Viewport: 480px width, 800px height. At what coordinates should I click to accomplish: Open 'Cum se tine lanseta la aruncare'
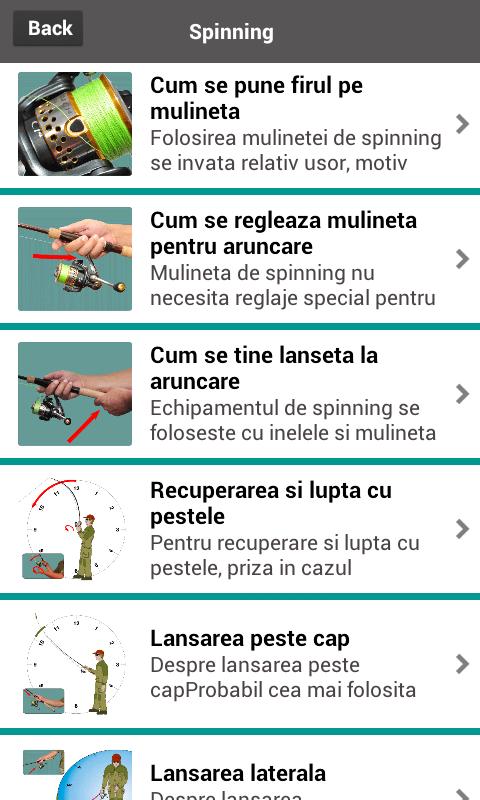tap(240, 394)
